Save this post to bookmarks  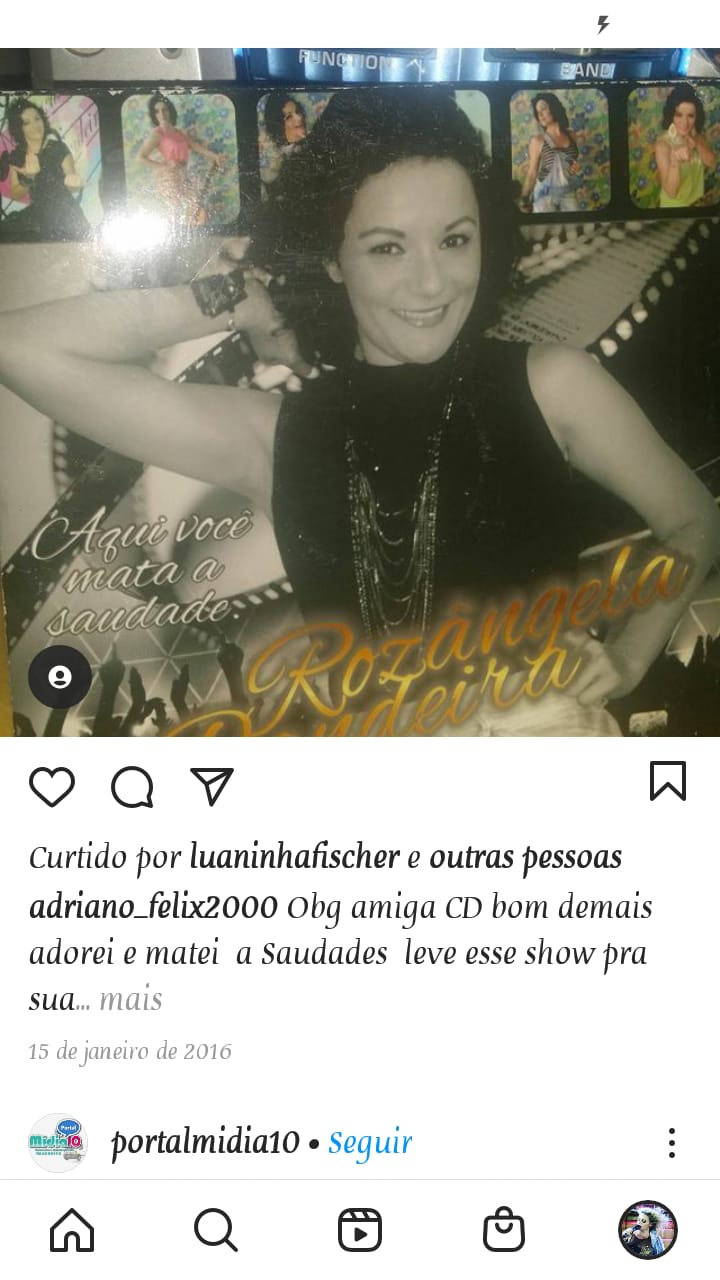point(668,781)
